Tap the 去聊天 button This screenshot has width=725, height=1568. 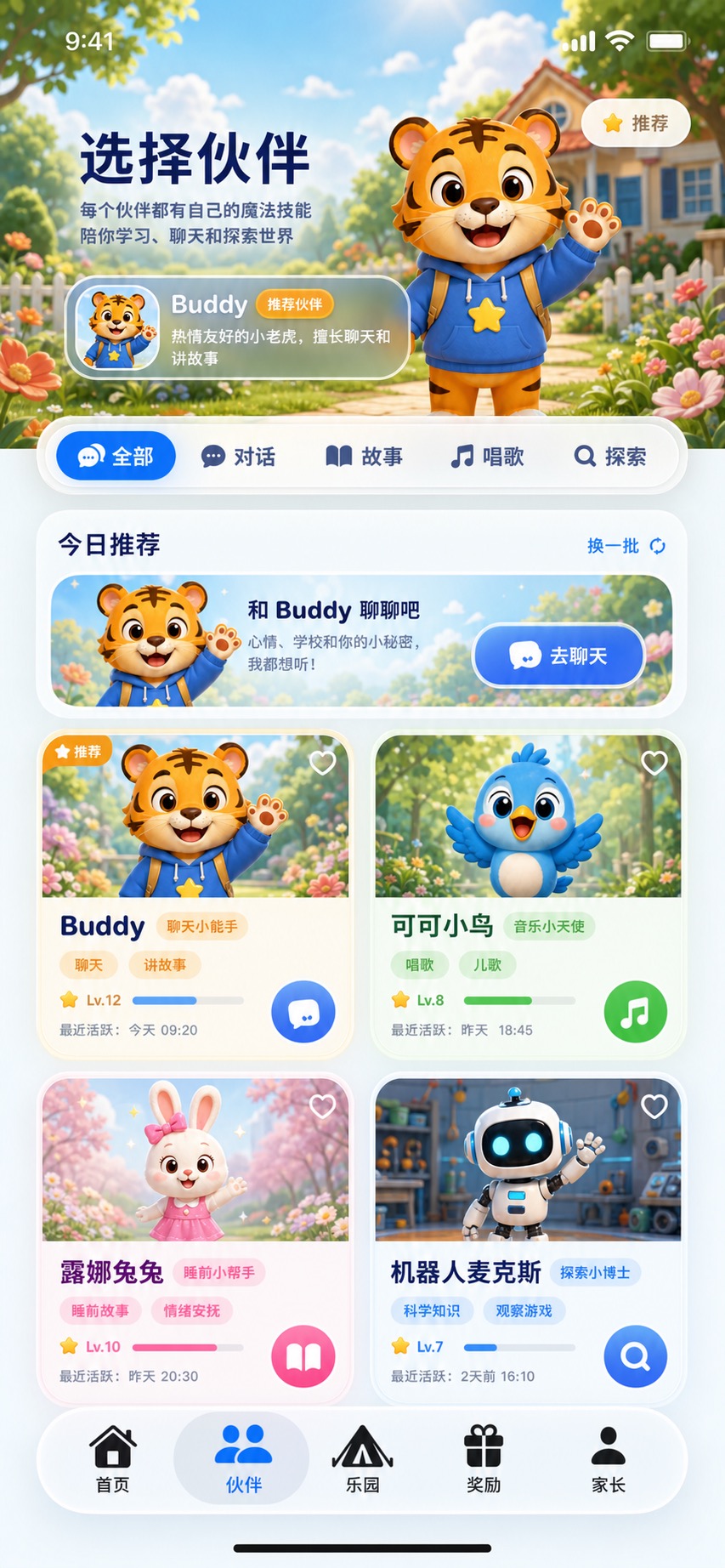559,656
